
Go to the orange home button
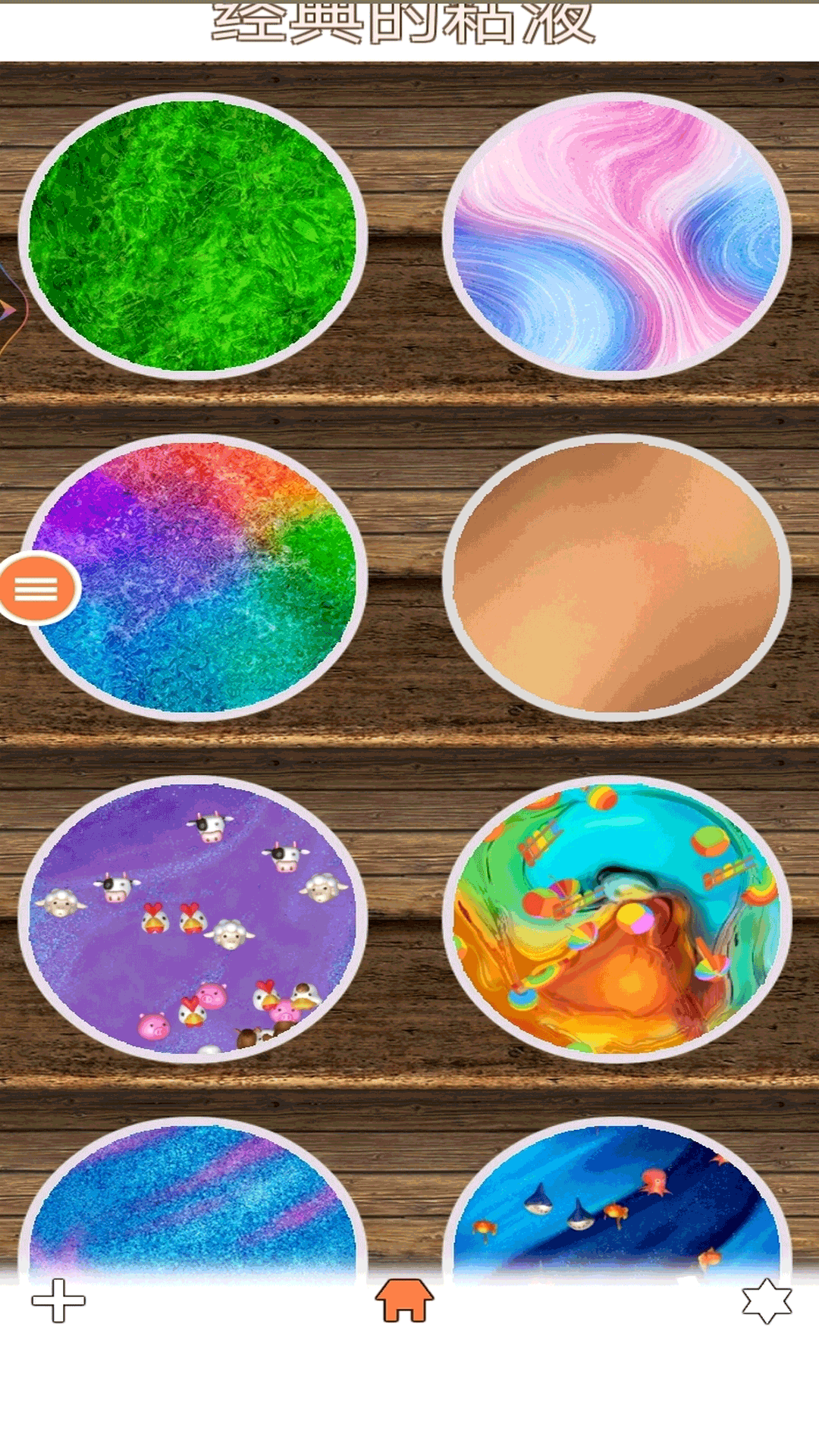click(x=404, y=1300)
